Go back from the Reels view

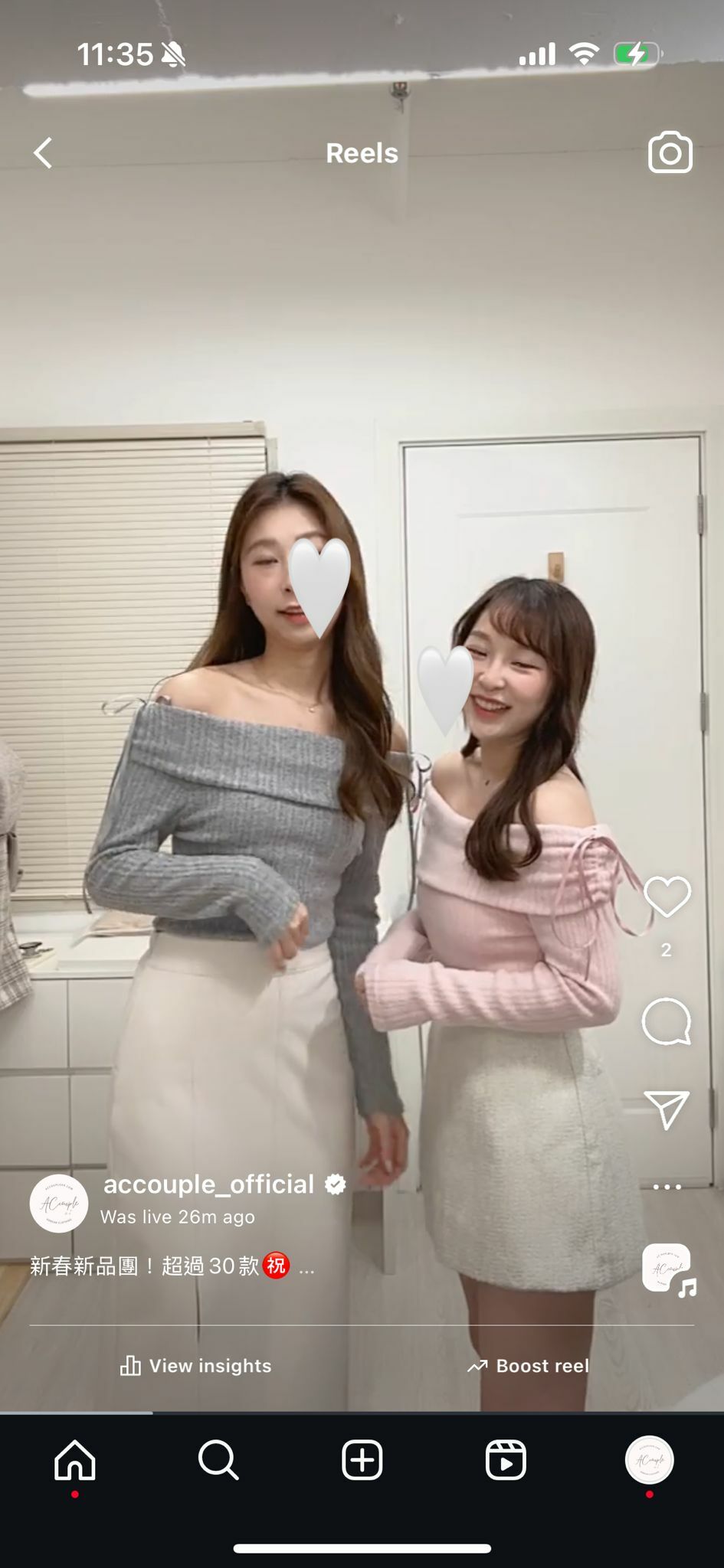[x=44, y=153]
